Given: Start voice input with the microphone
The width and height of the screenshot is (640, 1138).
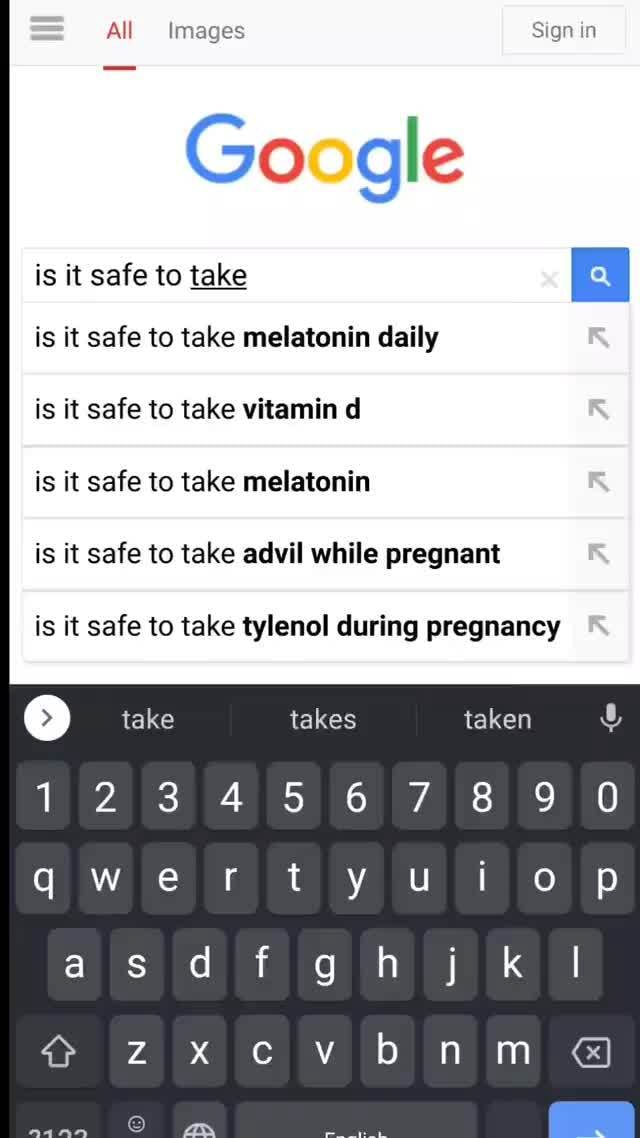Looking at the screenshot, I should tap(611, 718).
